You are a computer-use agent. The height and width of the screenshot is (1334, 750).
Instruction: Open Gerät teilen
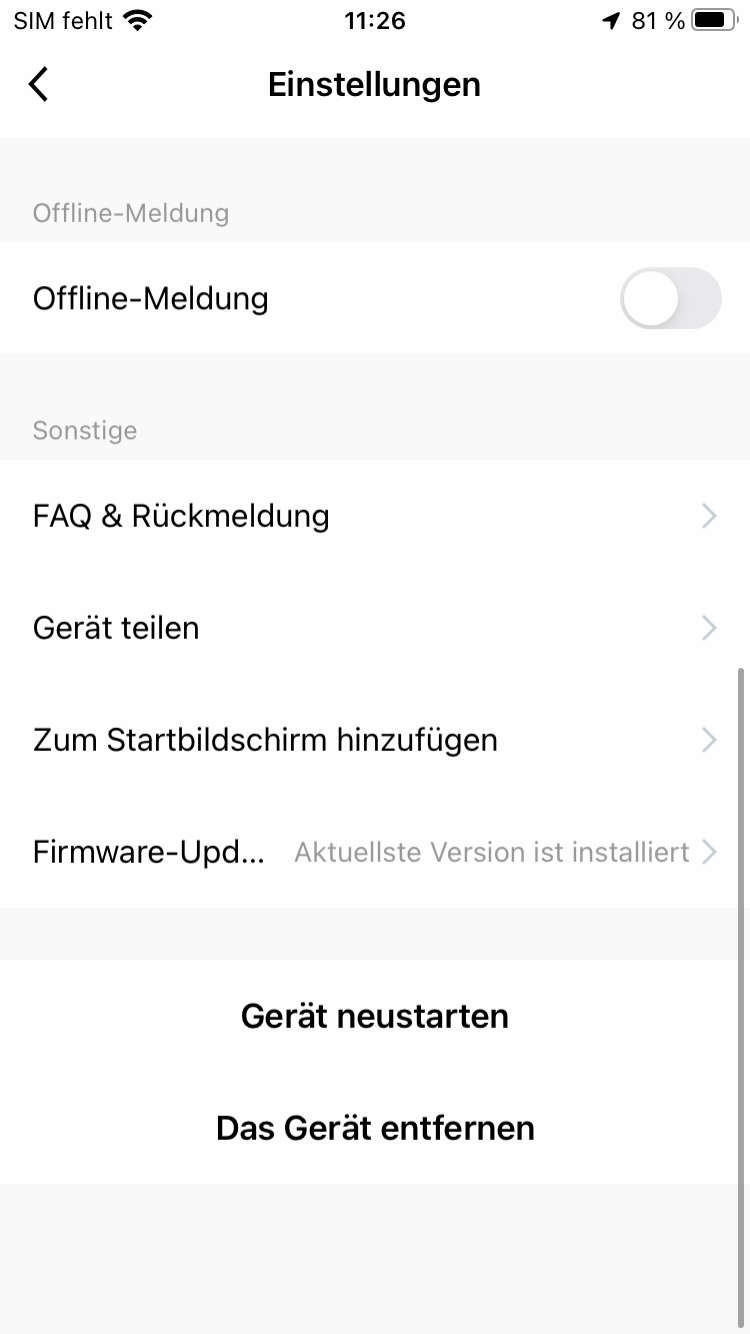(x=375, y=628)
